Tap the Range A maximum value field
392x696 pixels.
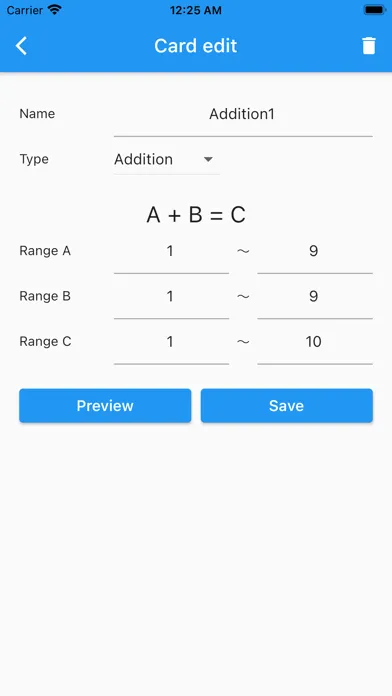pos(315,252)
